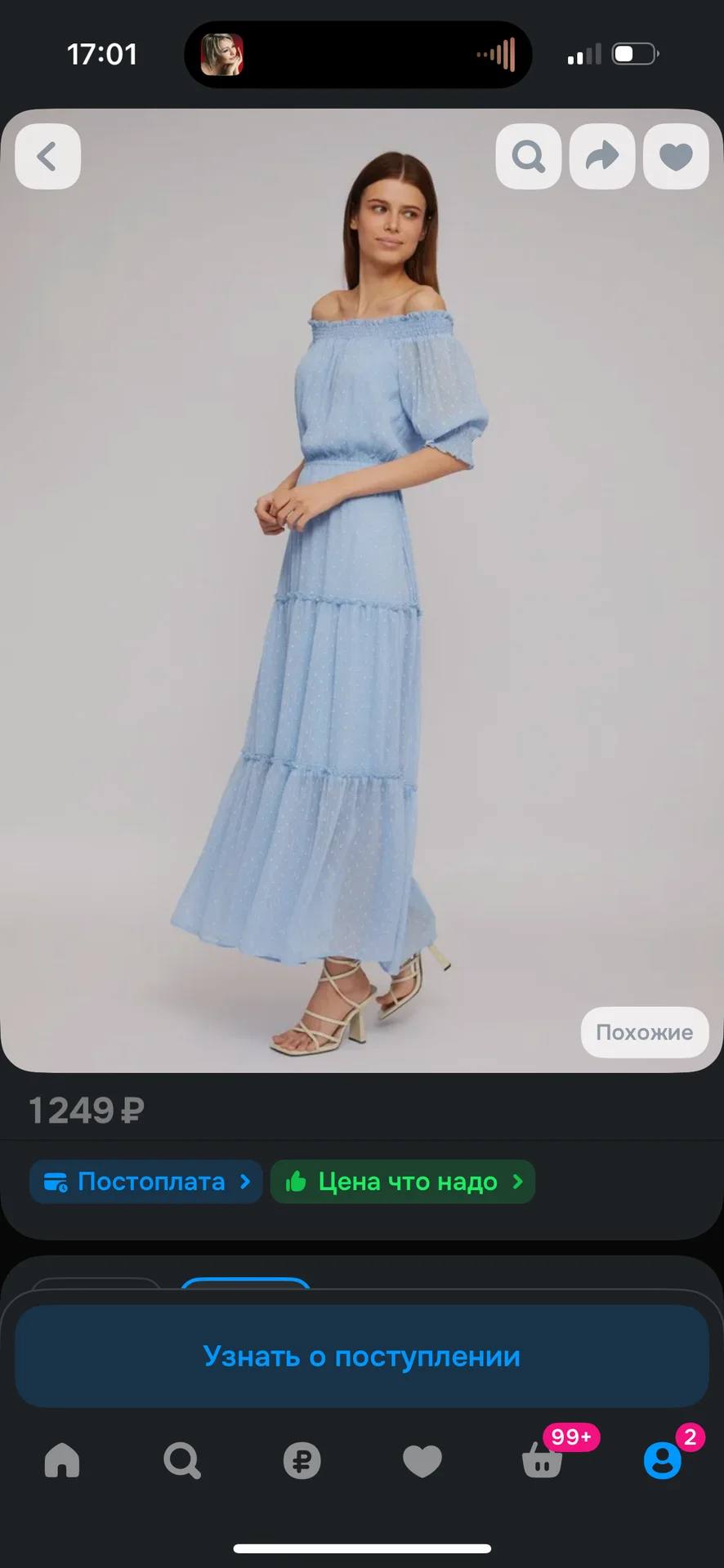The height and width of the screenshot is (1568, 724).
Task: Open the Постоплата info chip
Action: [x=146, y=1182]
